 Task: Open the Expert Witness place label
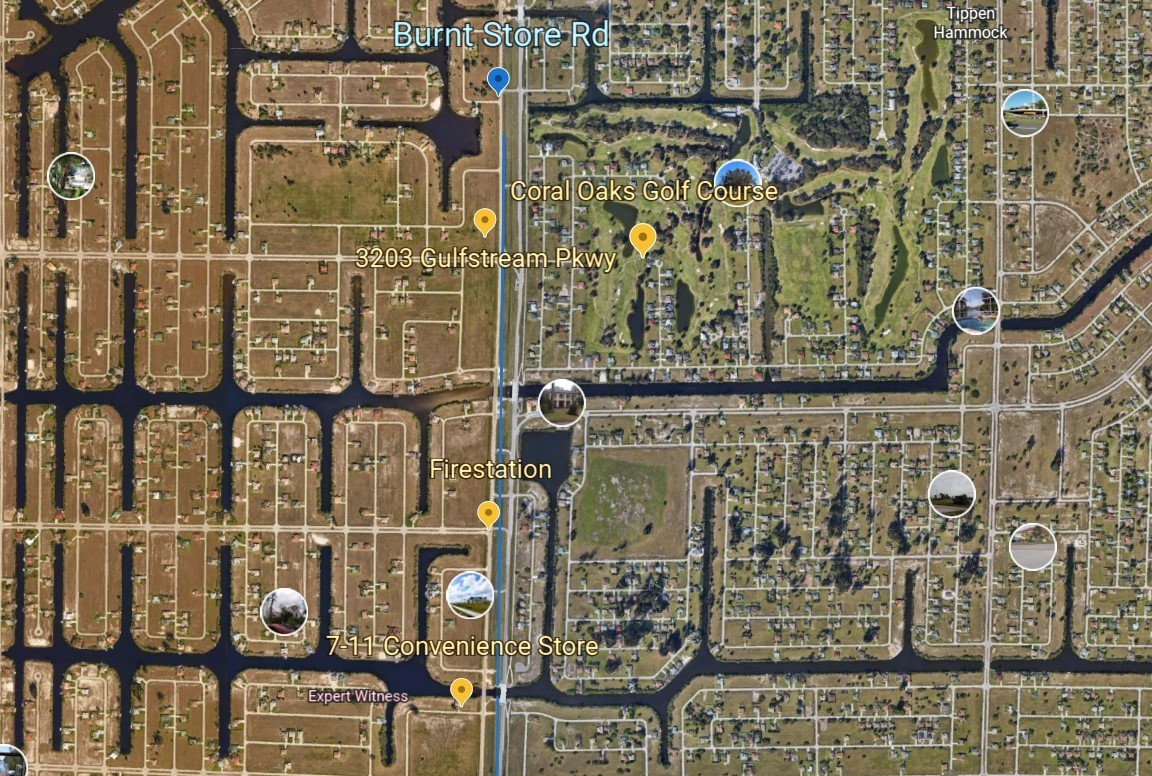tap(357, 696)
